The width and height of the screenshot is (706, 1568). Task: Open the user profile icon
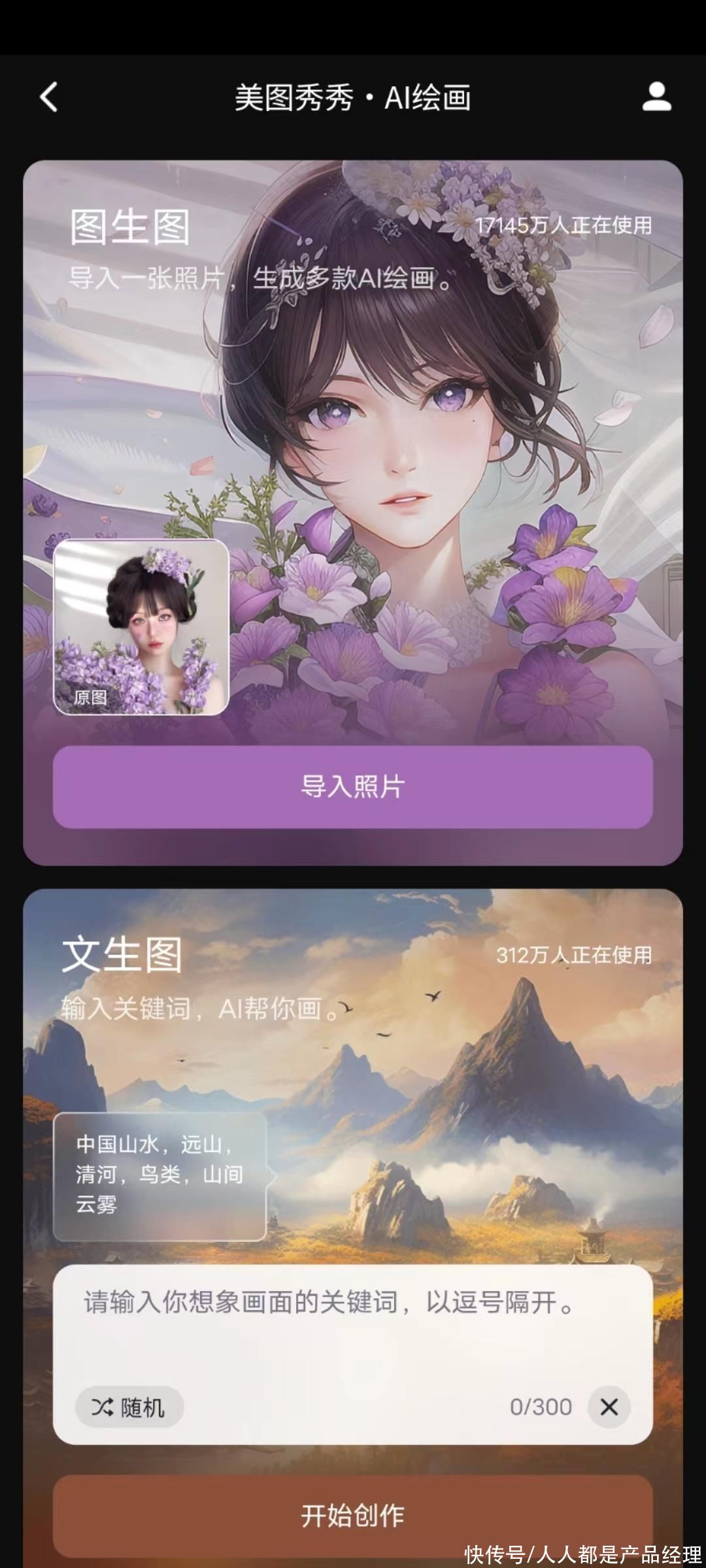click(656, 97)
